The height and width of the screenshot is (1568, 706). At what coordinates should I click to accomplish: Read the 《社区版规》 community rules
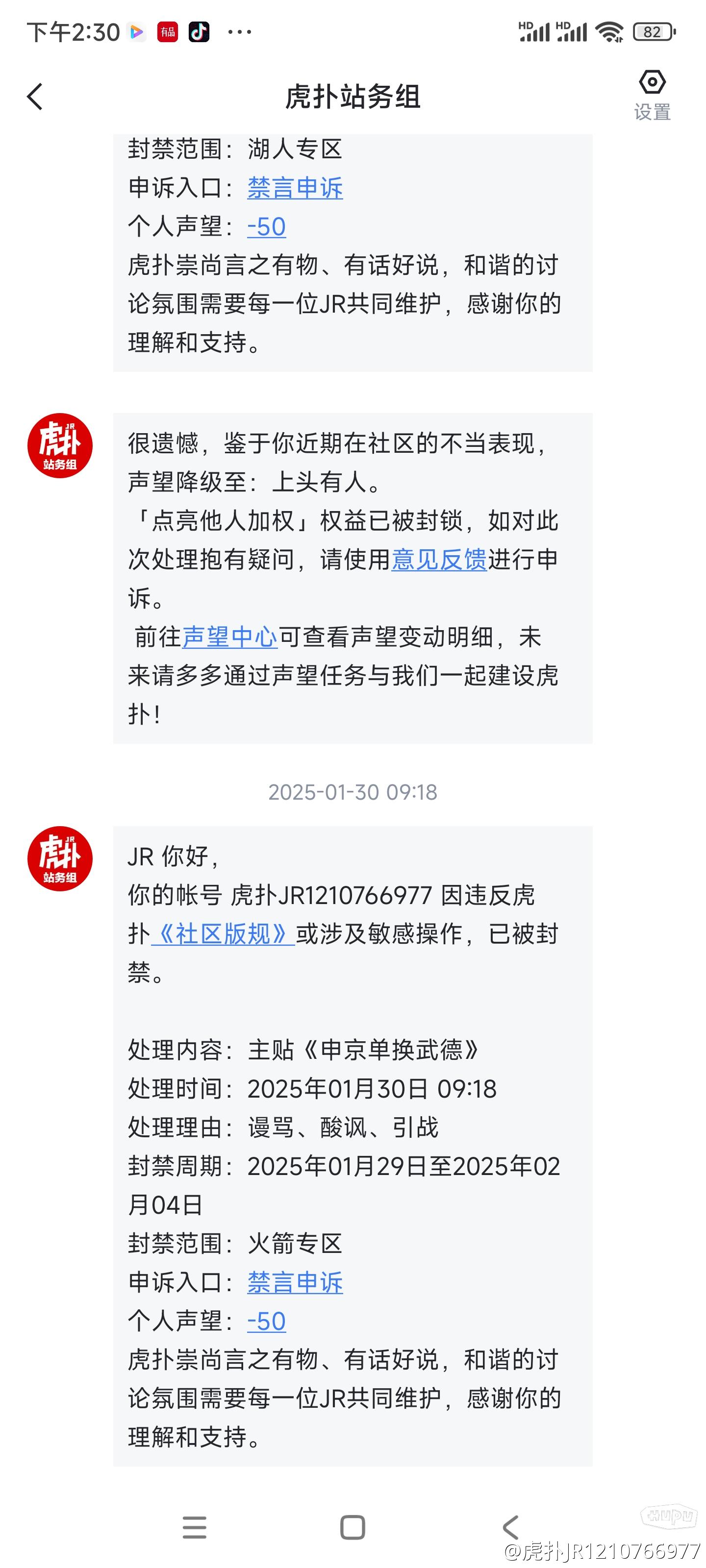(x=223, y=934)
